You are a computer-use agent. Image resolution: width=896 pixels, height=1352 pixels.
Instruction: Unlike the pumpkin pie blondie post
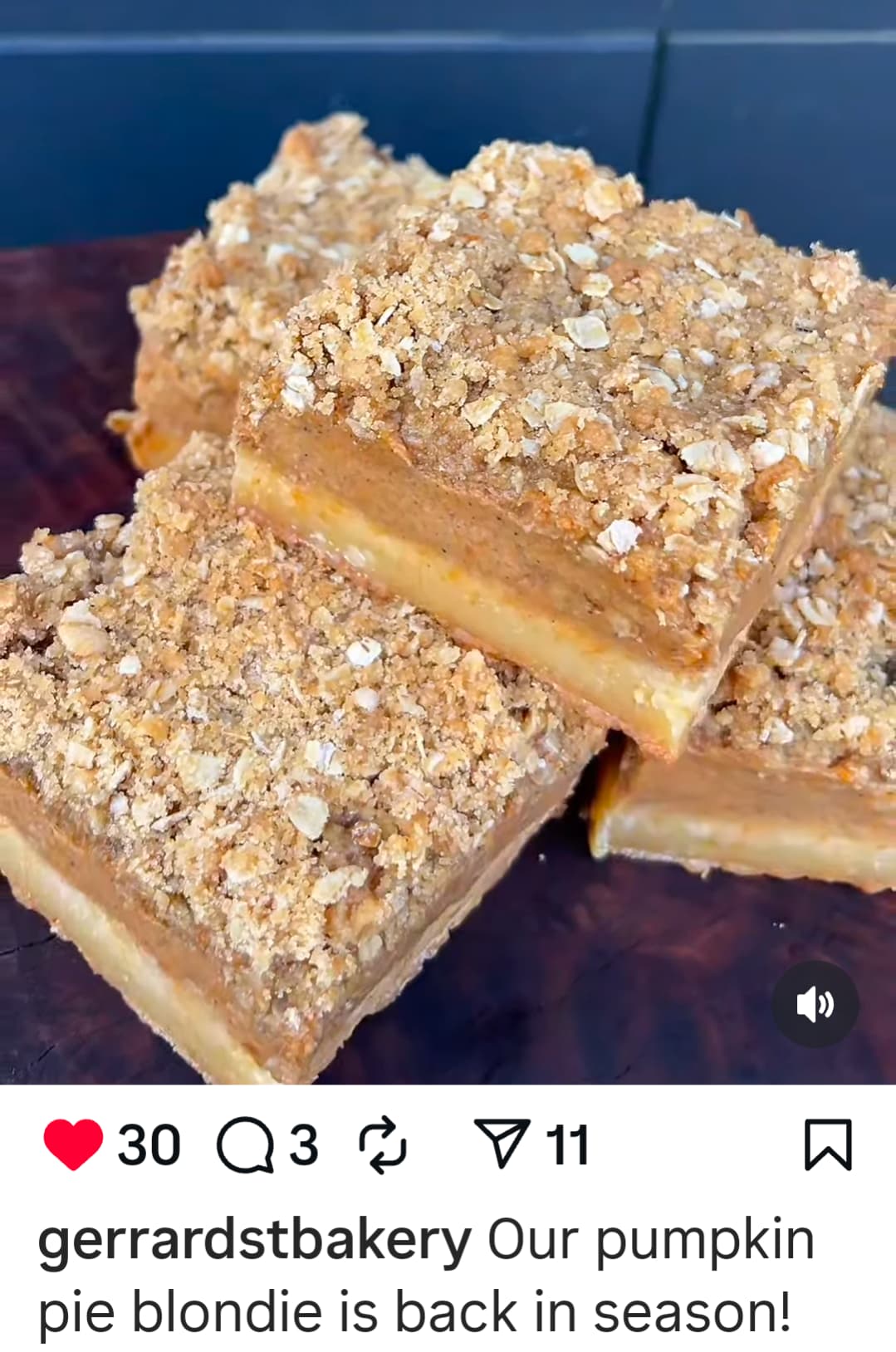[x=73, y=1144]
